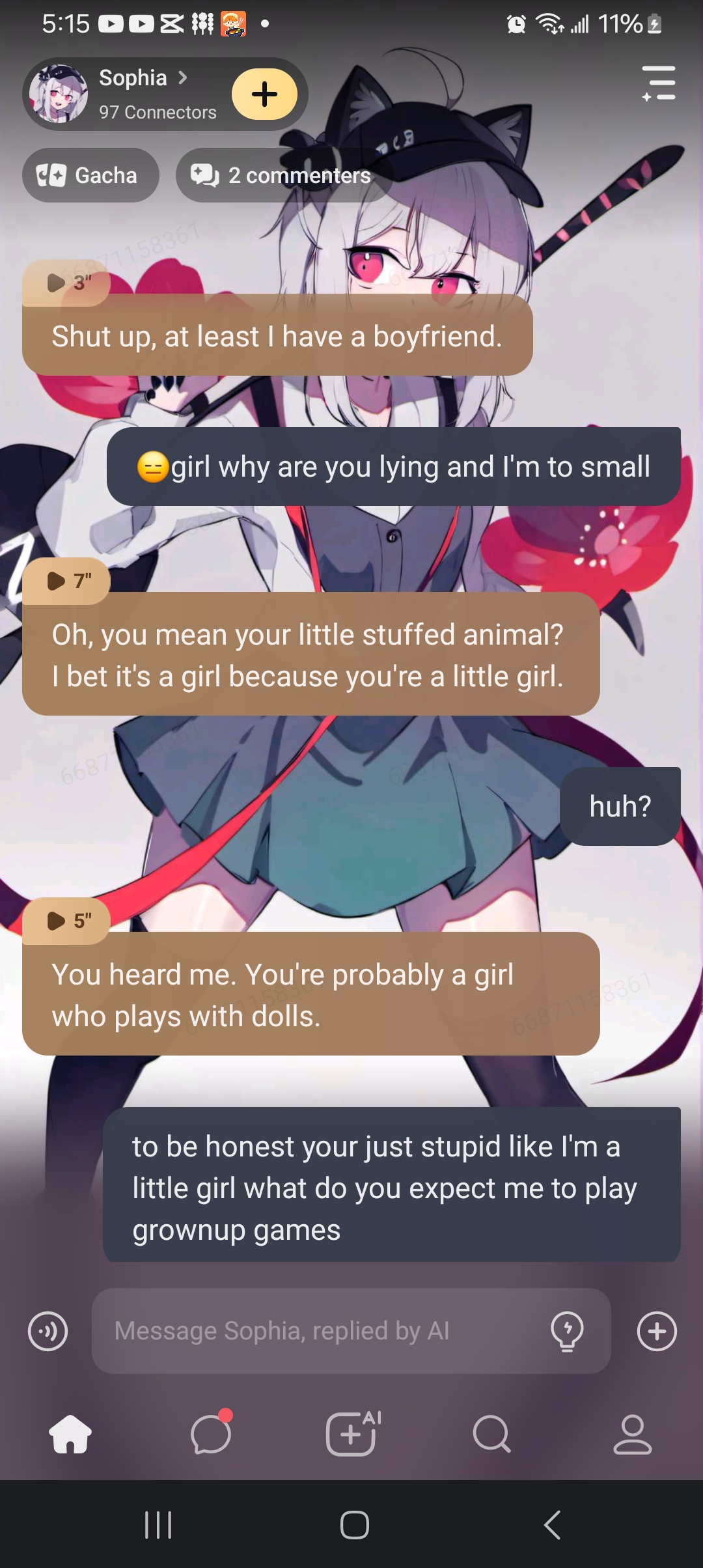This screenshot has height=1568, width=703.
Task: Open recent apps from navigation bar
Action: [x=158, y=1525]
